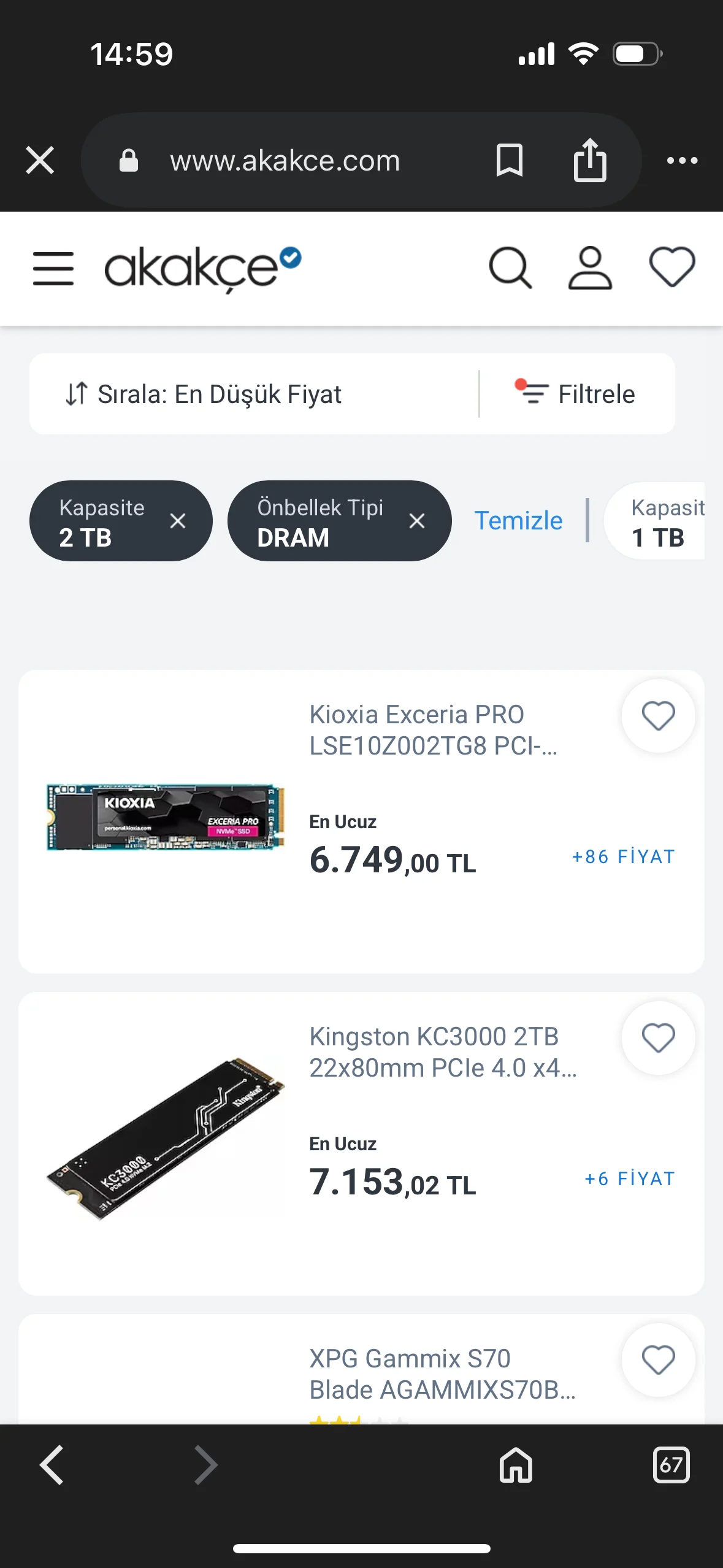This screenshot has width=723, height=1568.
Task: Clear all filters with Temizle
Action: (x=518, y=521)
